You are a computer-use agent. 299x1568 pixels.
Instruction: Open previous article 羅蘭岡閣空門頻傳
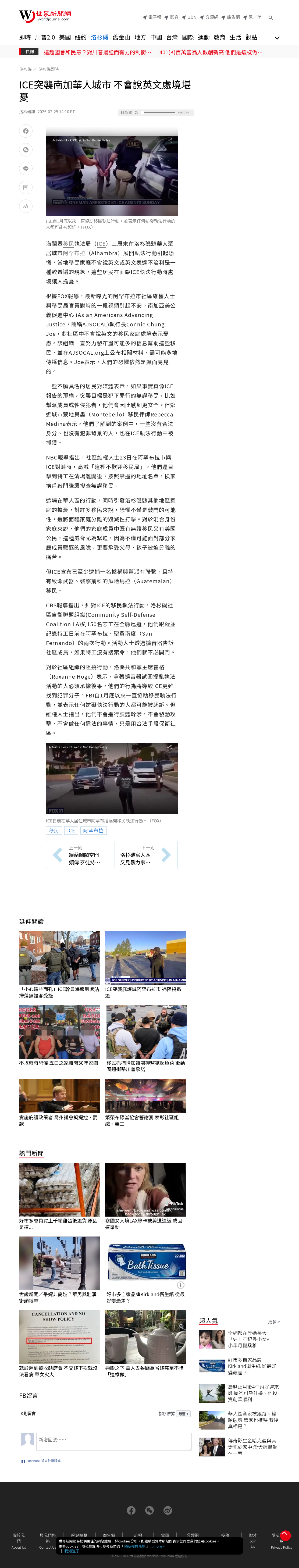(x=77, y=855)
